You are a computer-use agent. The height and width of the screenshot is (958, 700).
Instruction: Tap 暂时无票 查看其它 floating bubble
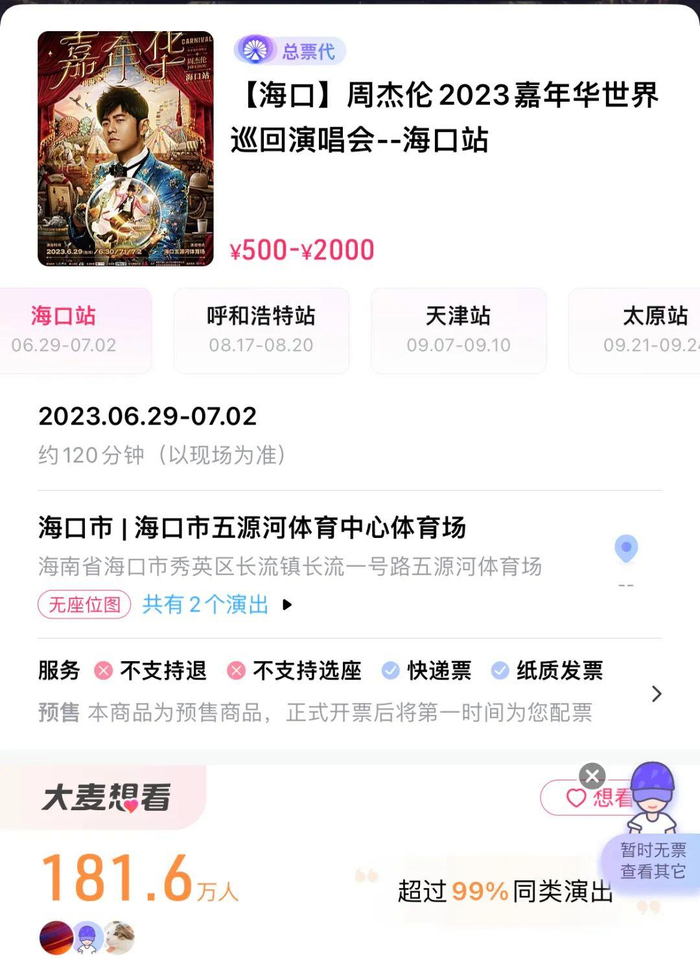(652, 861)
